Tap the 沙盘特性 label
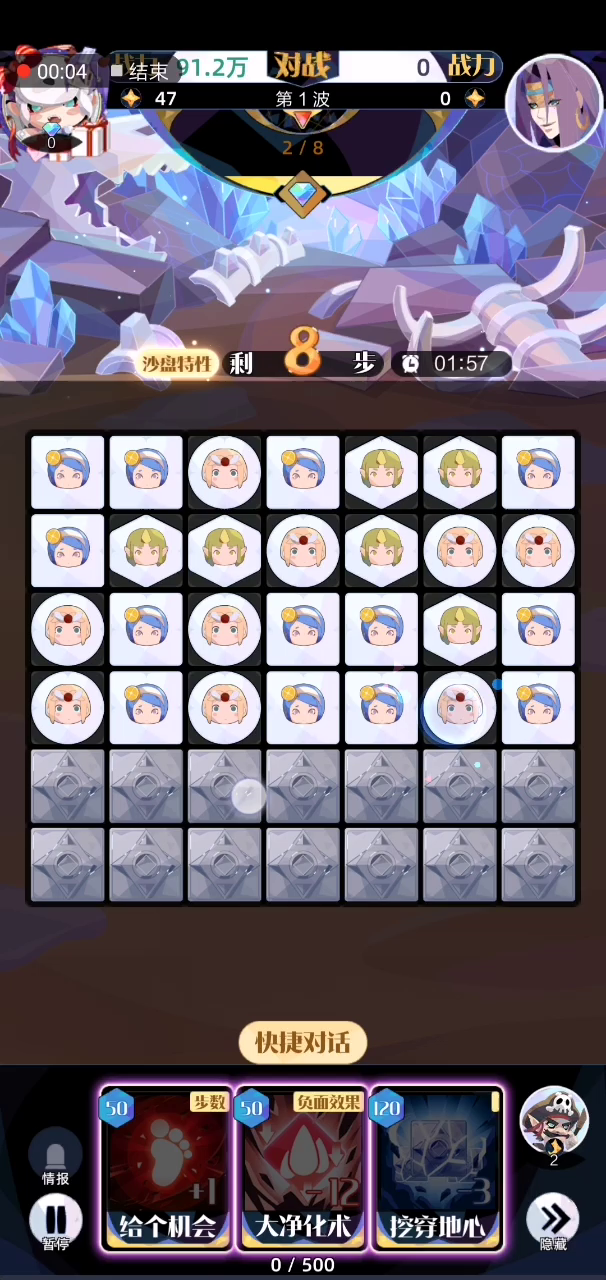606x1280 pixels. point(176,363)
